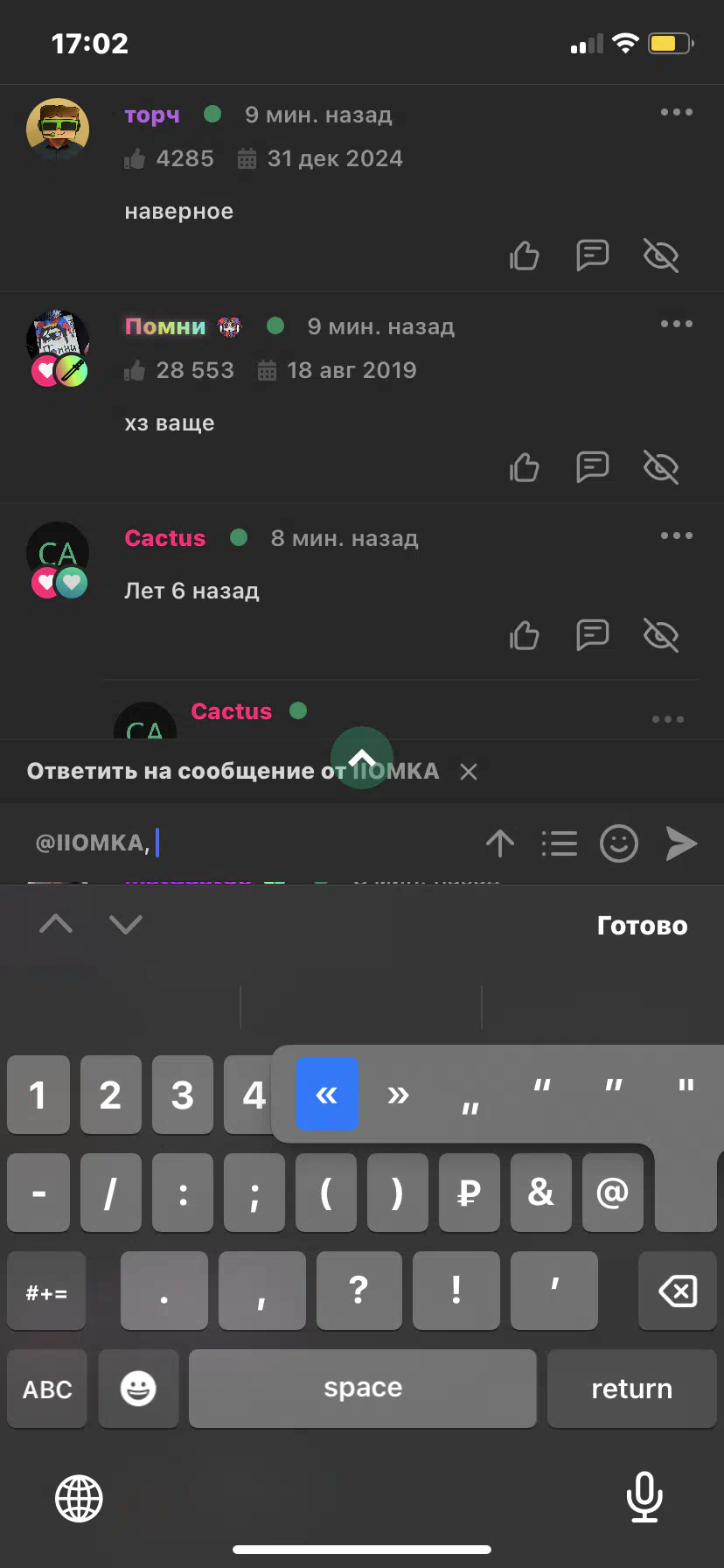Open the list formatting icon in composer

(560, 843)
